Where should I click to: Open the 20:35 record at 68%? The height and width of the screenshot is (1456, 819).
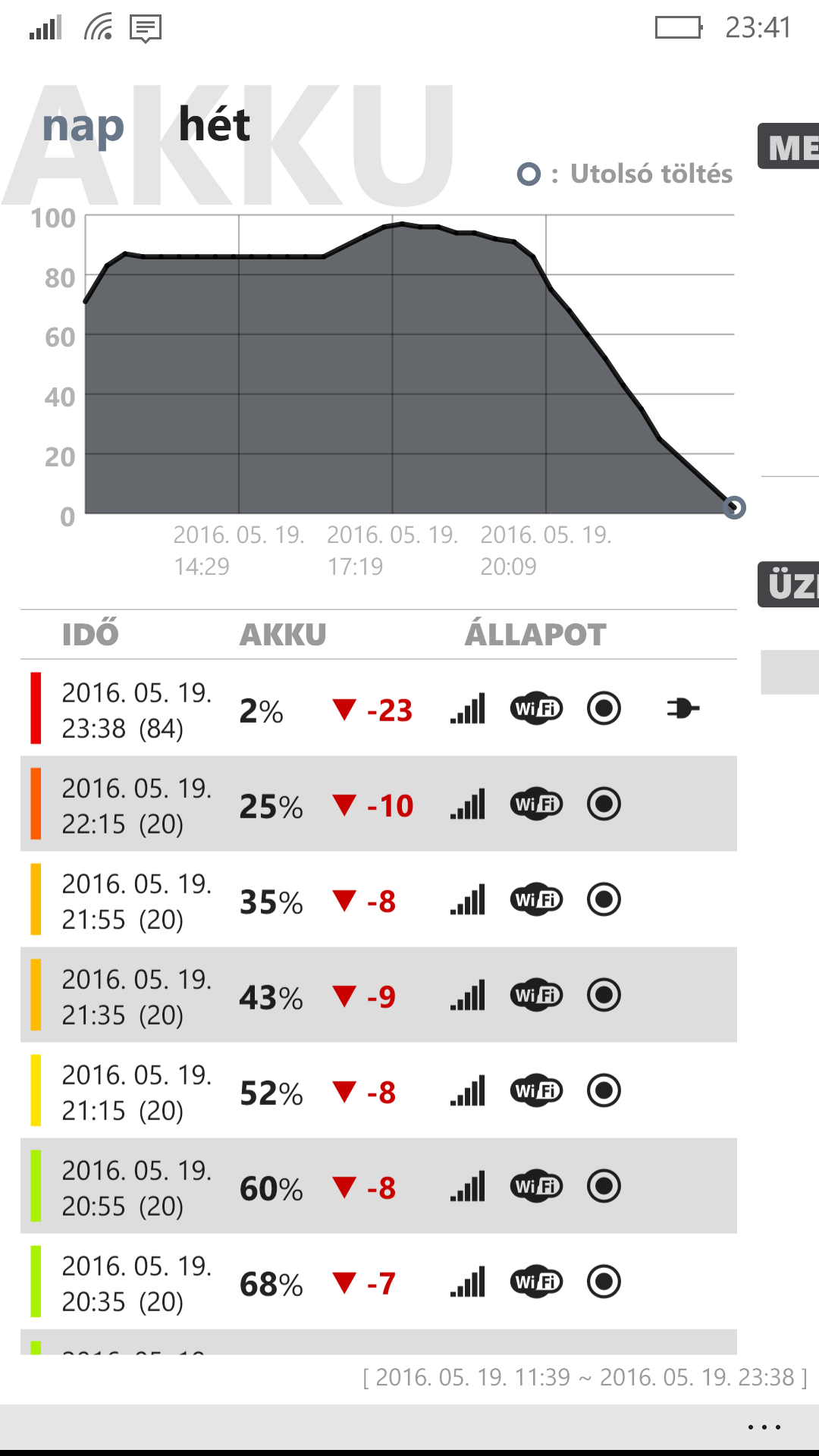point(378,1282)
